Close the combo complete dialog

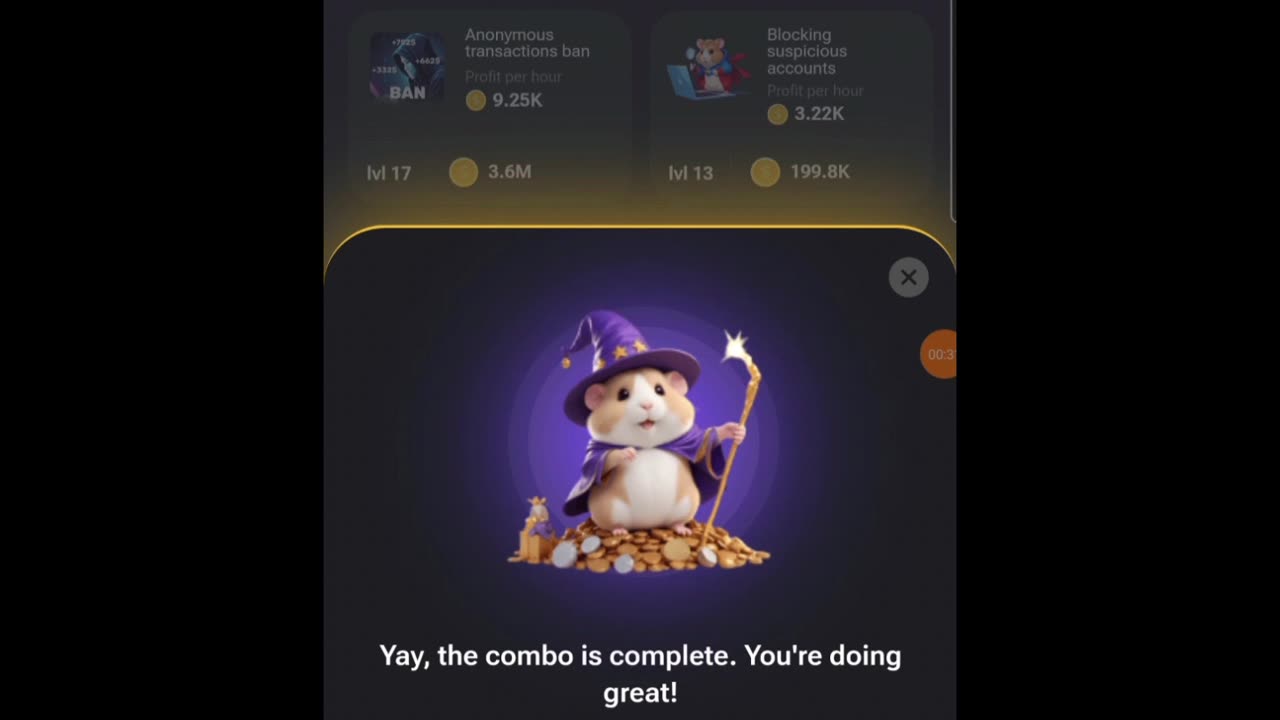click(908, 277)
